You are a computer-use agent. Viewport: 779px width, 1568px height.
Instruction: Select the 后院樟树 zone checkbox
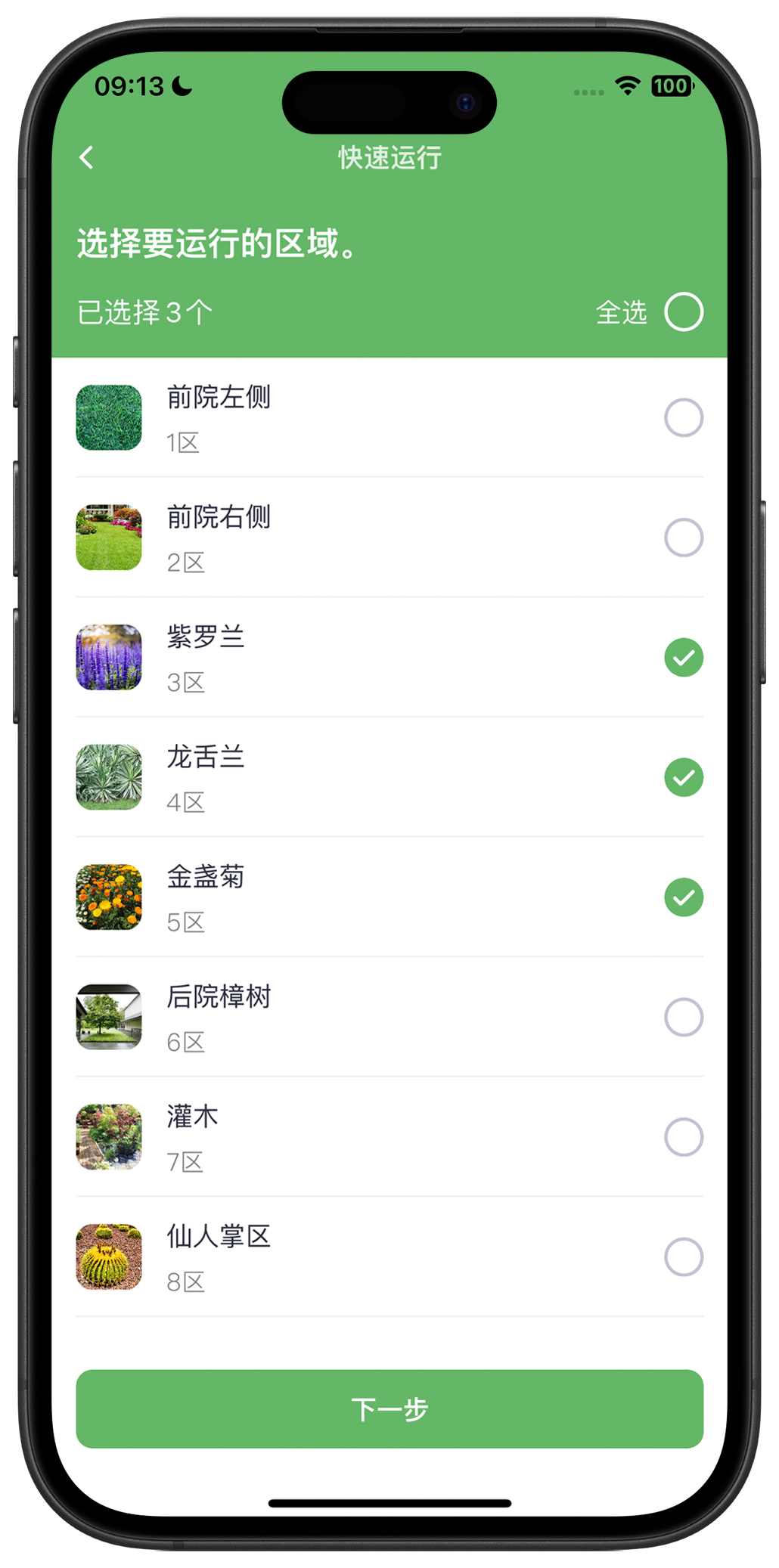[684, 1017]
